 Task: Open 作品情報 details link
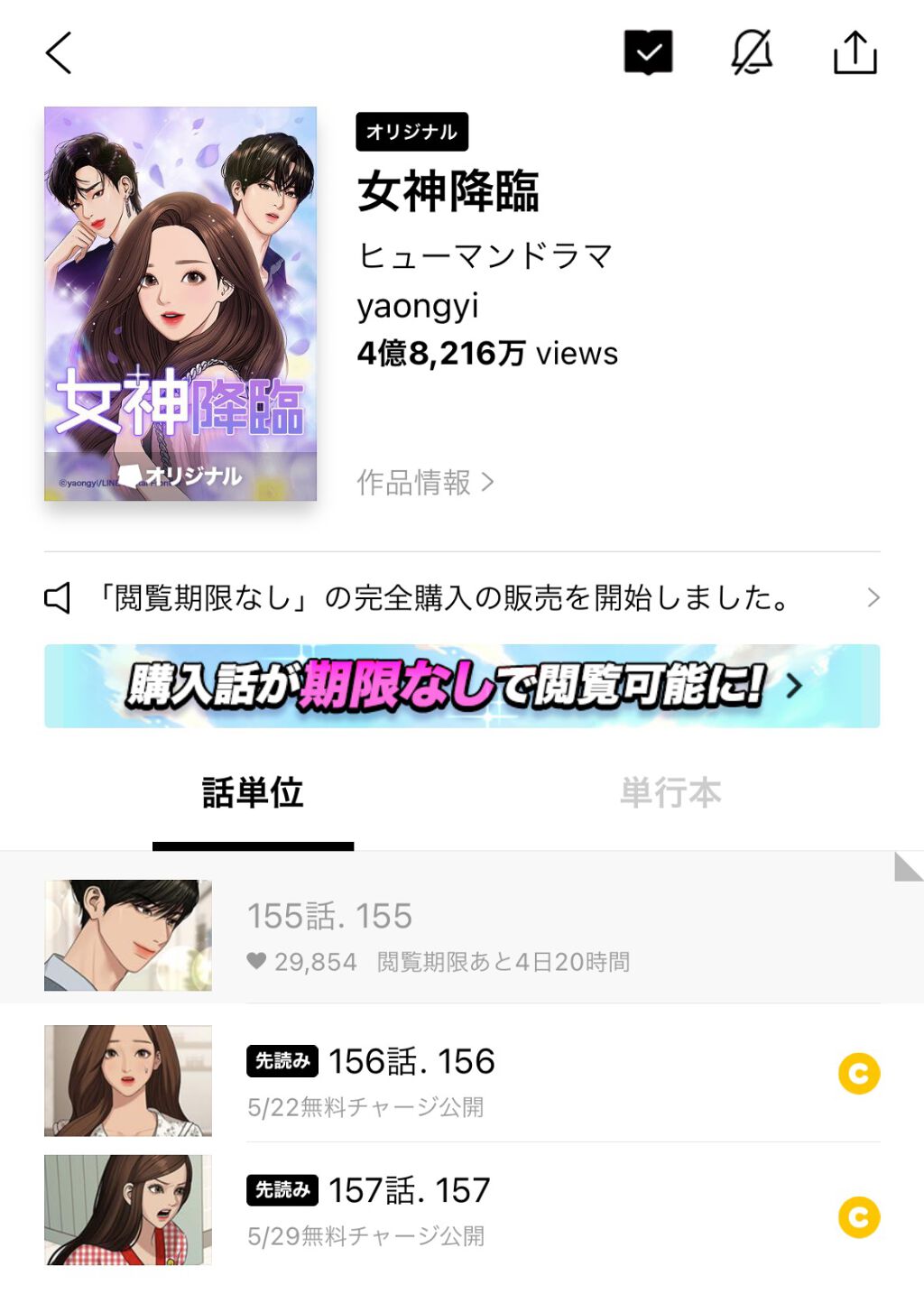[425, 483]
